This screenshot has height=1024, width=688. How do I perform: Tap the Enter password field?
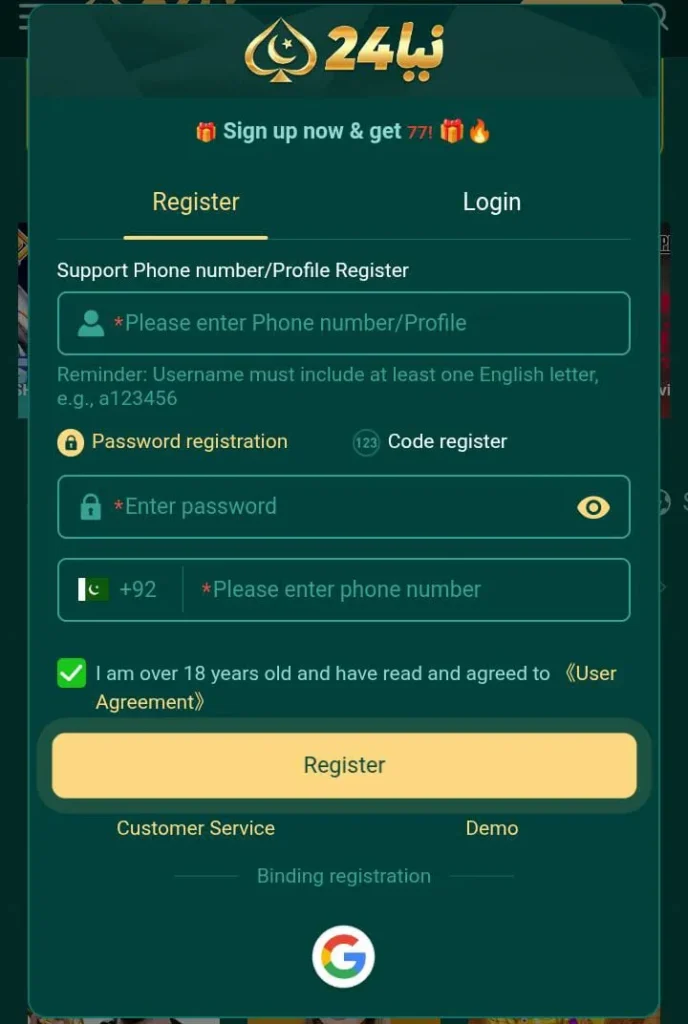coord(344,507)
